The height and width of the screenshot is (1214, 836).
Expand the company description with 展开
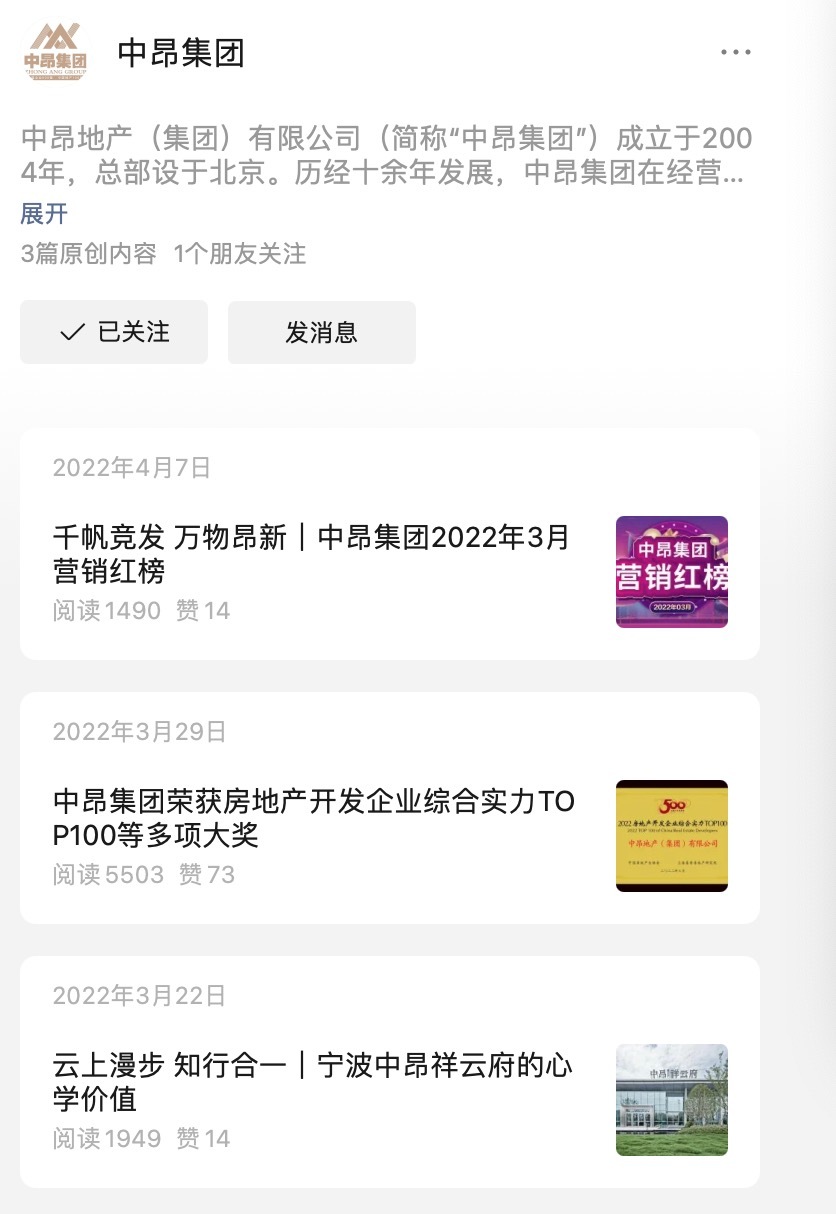tap(44, 214)
